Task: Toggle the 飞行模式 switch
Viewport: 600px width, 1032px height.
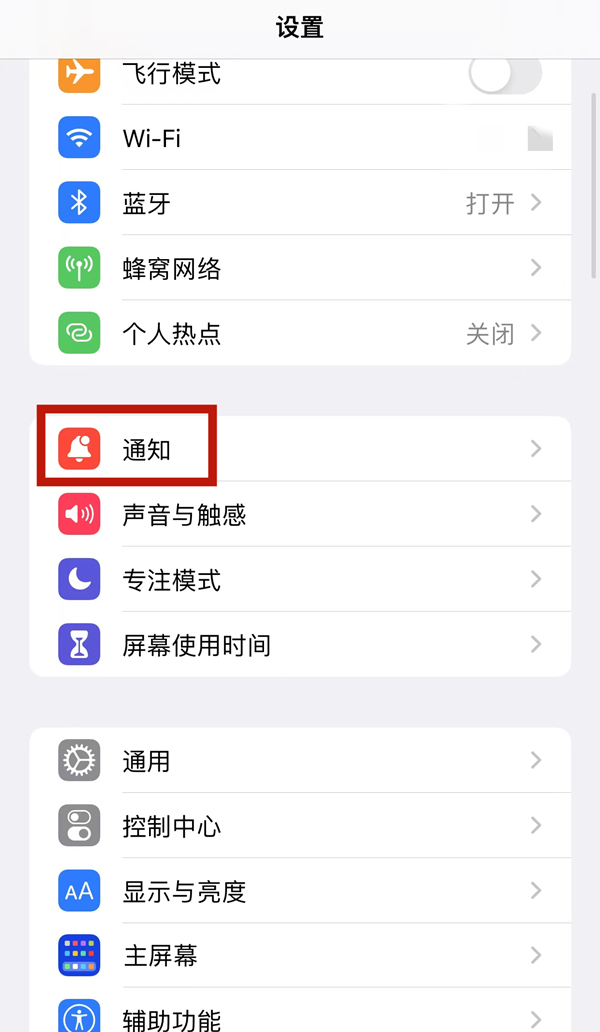Action: (x=505, y=74)
